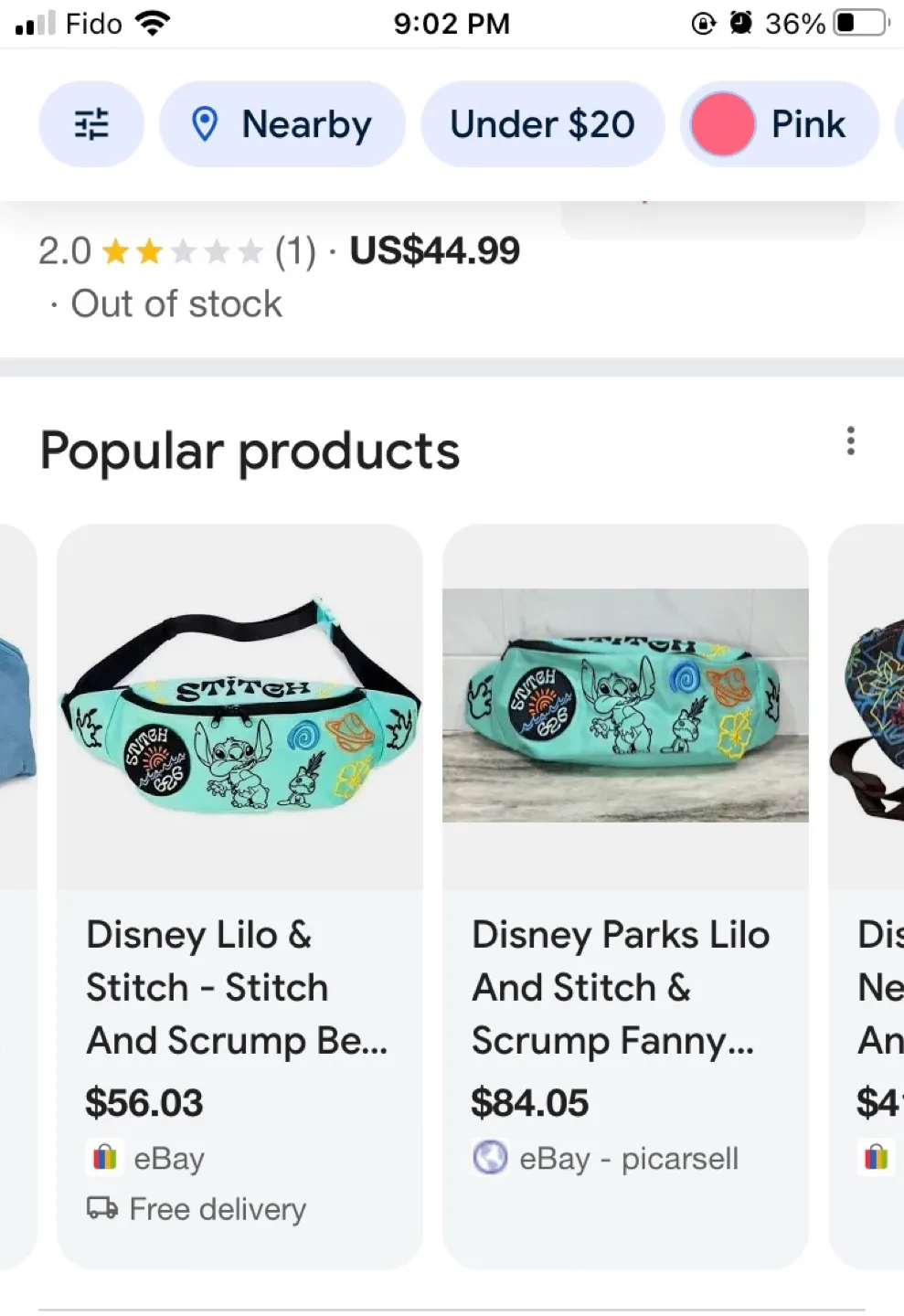The image size is (904, 1316).
Task: Open the (1) review count link
Action: pos(294,250)
